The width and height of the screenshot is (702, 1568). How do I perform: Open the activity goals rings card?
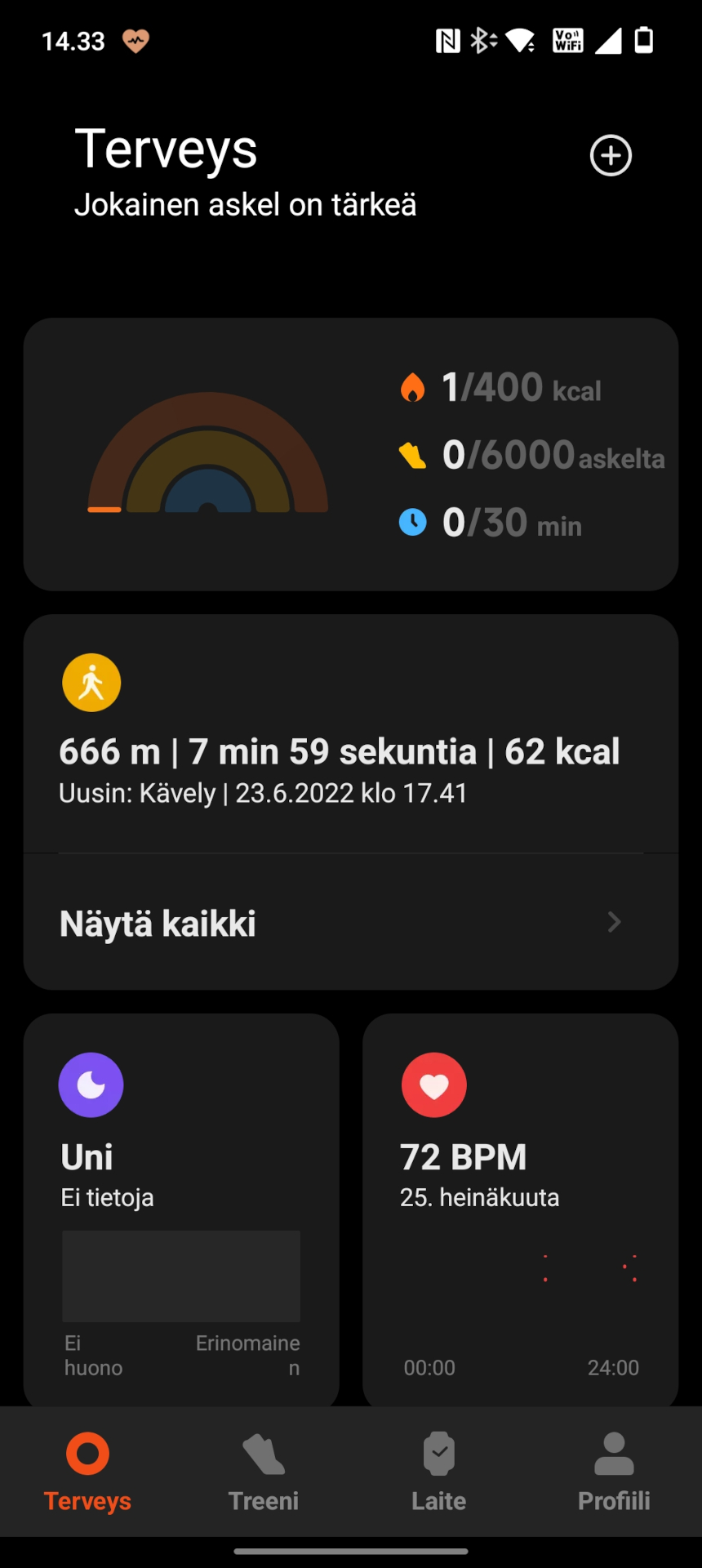point(351,454)
